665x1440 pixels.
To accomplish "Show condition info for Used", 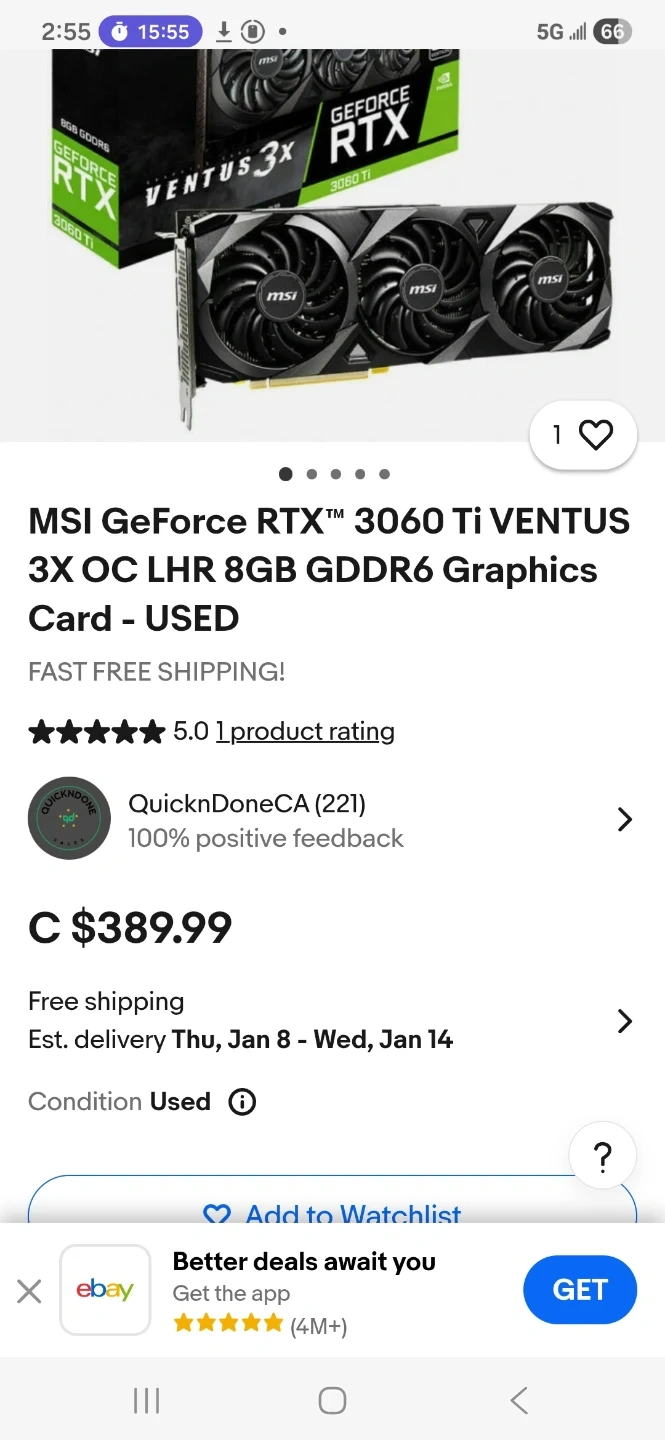I will [242, 1102].
